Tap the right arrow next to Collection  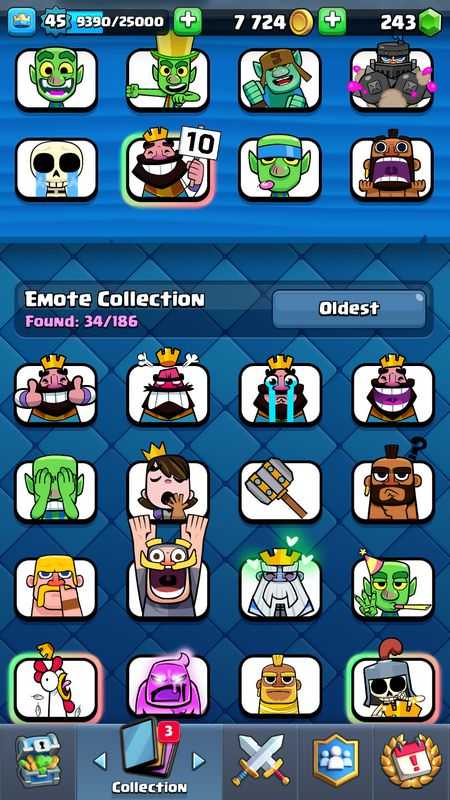click(198, 761)
